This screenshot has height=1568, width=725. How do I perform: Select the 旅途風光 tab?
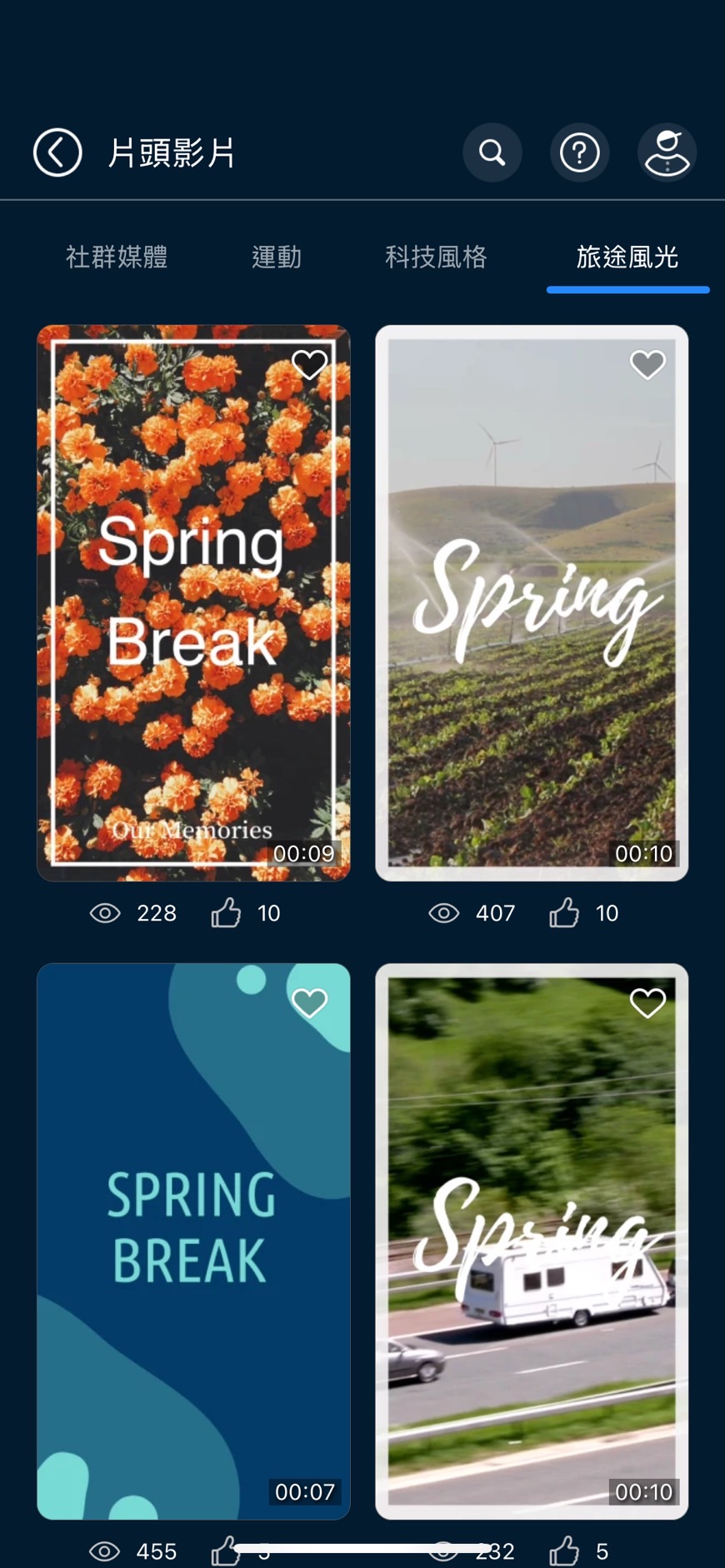(x=627, y=257)
